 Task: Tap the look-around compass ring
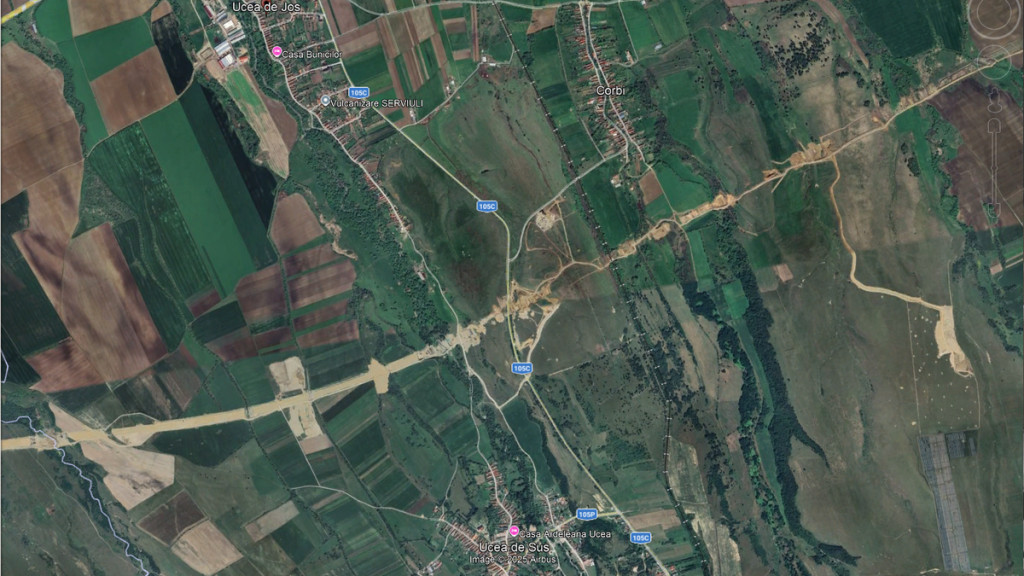point(996,18)
